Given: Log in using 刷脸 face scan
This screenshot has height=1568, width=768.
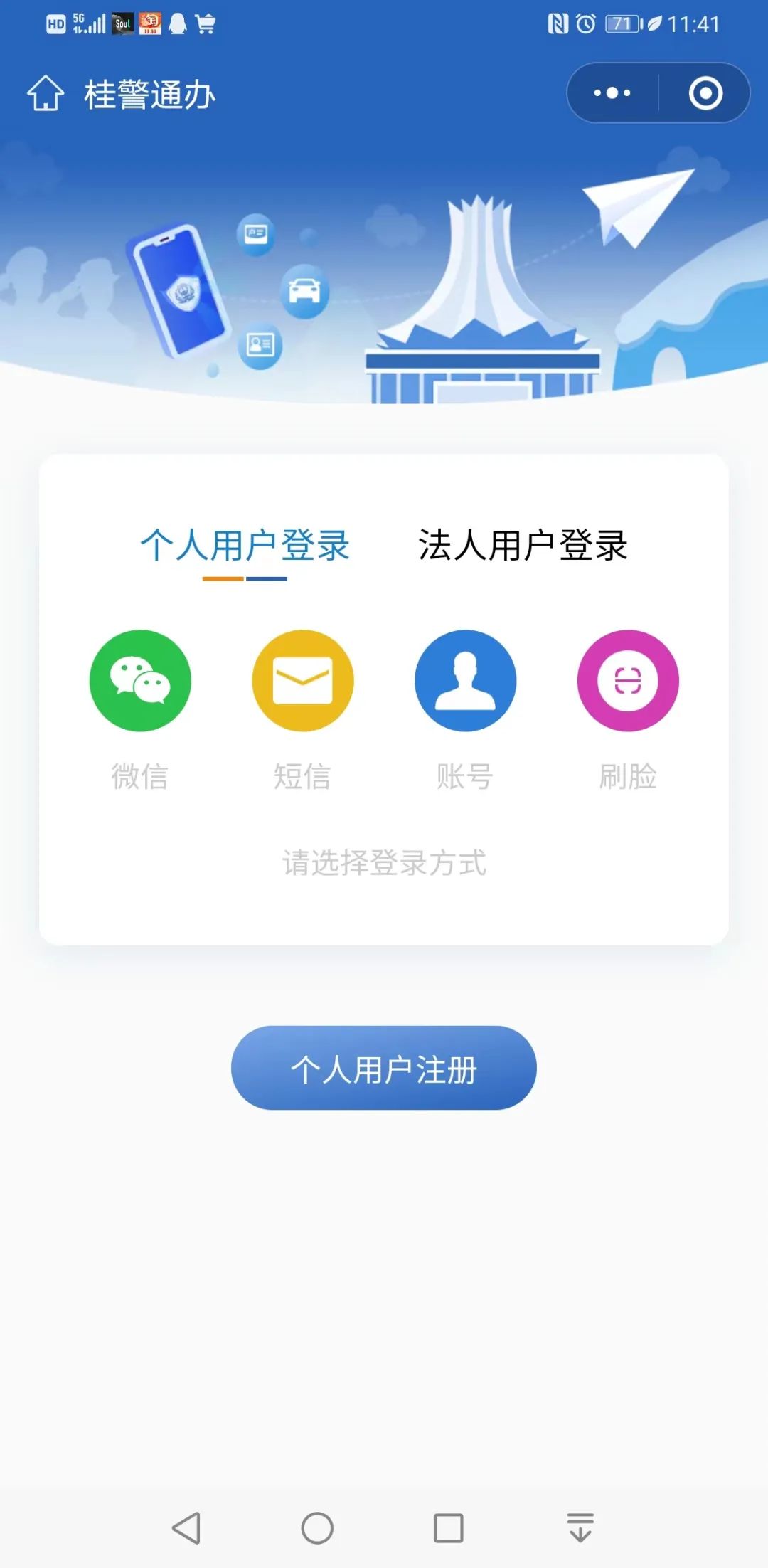Looking at the screenshot, I should coord(628,681).
